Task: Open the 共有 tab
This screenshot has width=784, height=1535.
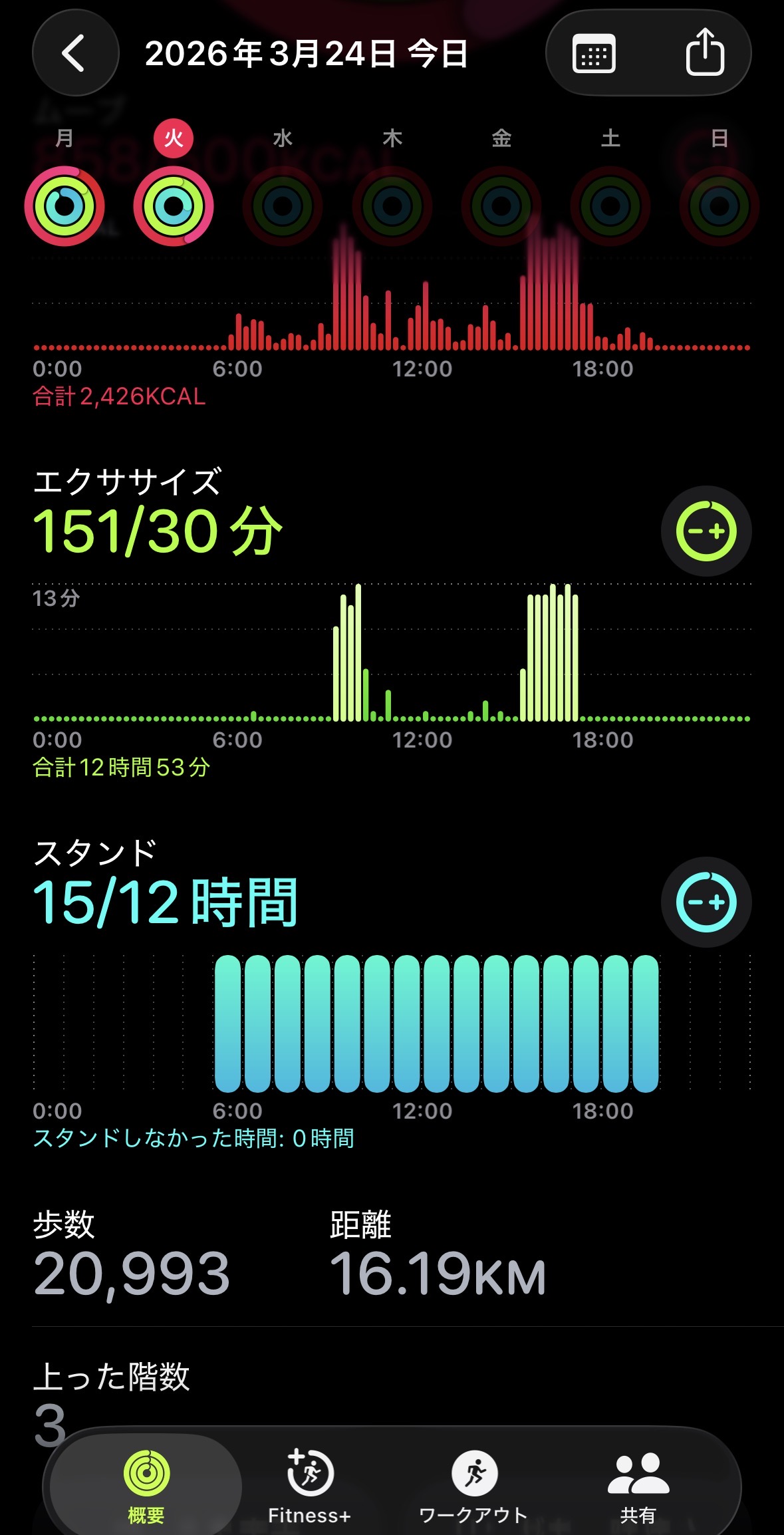Action: point(638,1484)
